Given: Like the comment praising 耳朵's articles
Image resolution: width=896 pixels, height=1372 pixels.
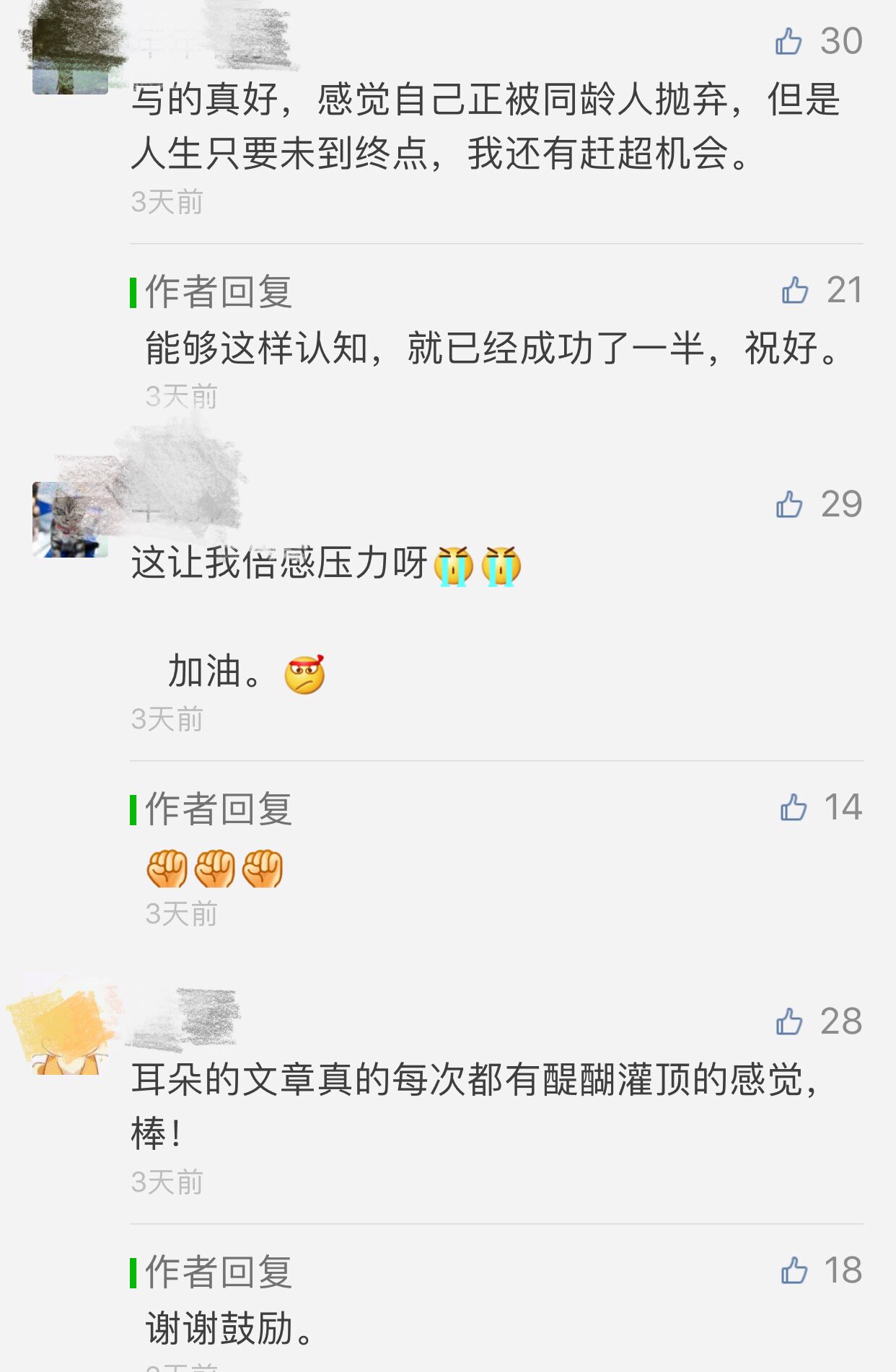Looking at the screenshot, I should point(789,1021).
